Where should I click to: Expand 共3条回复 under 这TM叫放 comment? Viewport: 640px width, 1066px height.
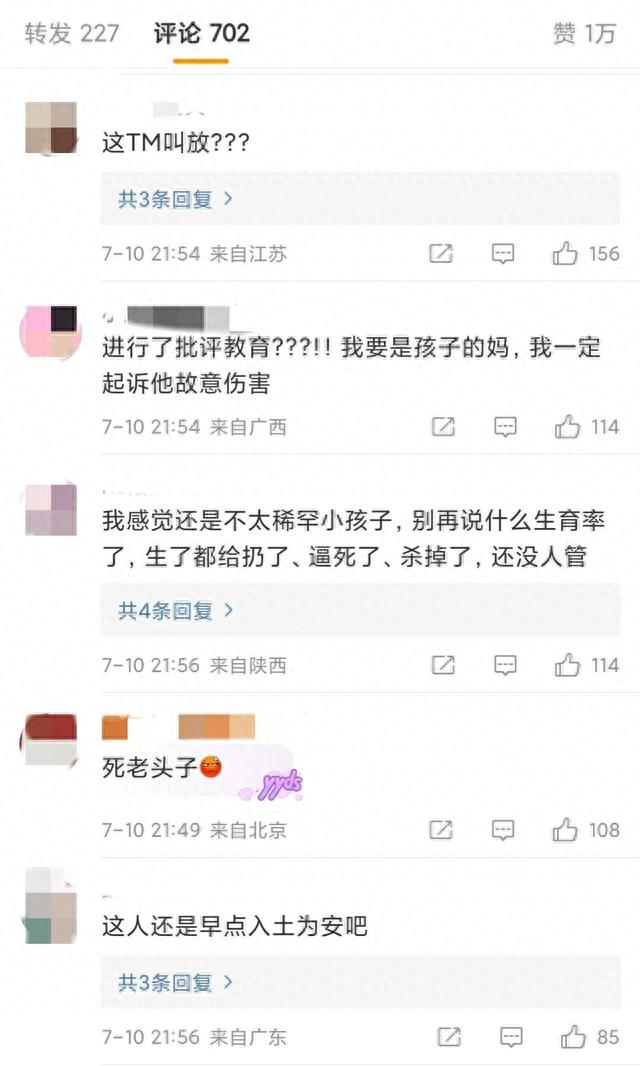176,199
